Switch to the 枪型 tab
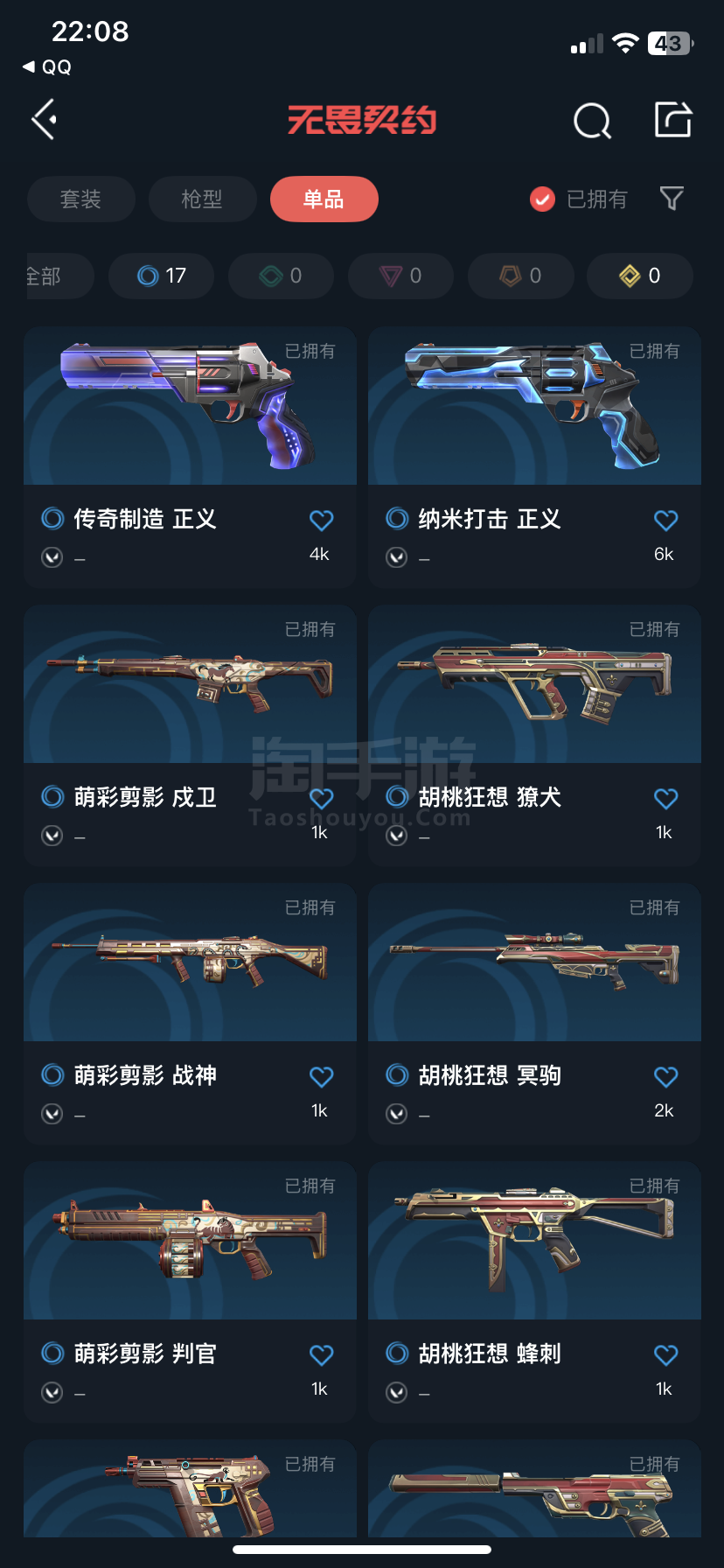Image resolution: width=724 pixels, height=1568 pixels. (x=202, y=199)
